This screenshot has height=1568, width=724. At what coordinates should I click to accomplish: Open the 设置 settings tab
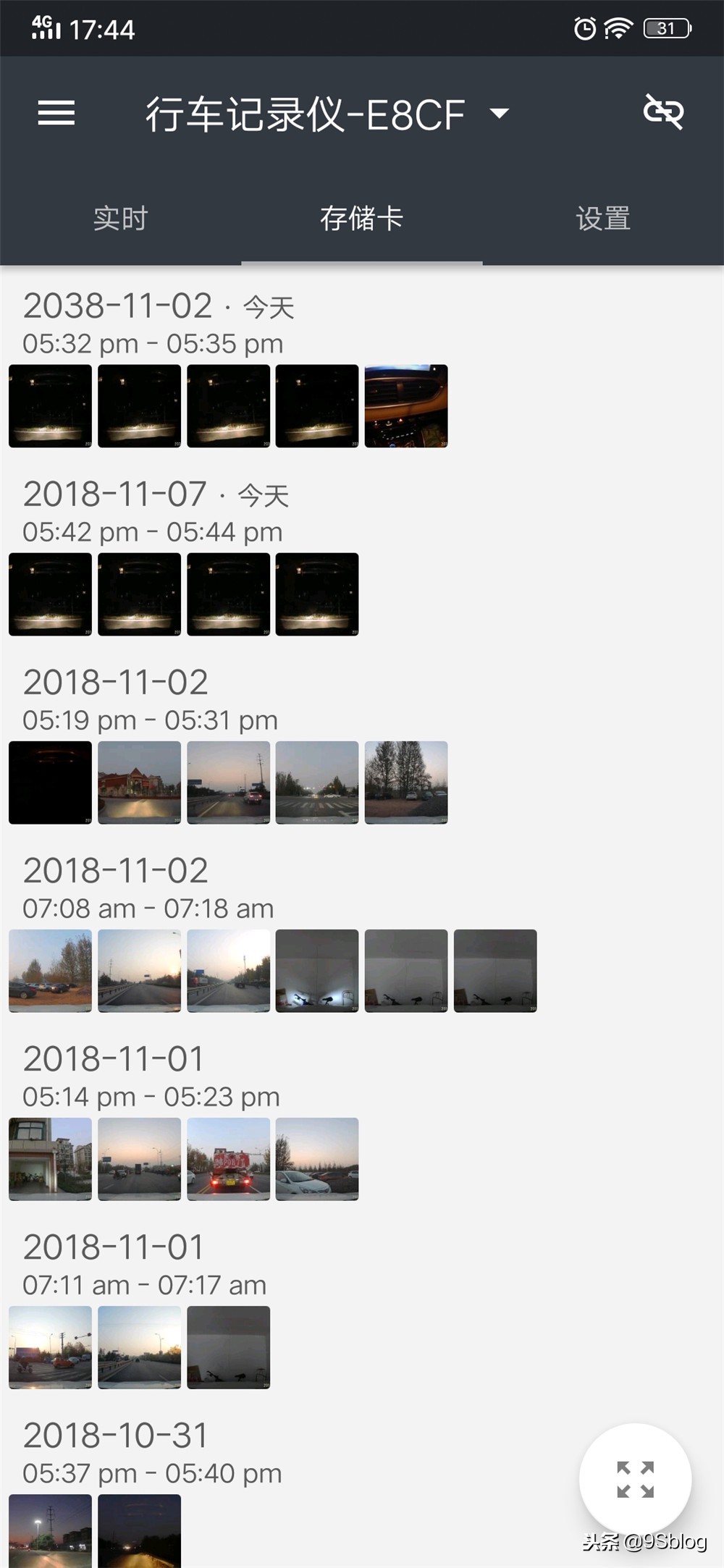click(603, 219)
